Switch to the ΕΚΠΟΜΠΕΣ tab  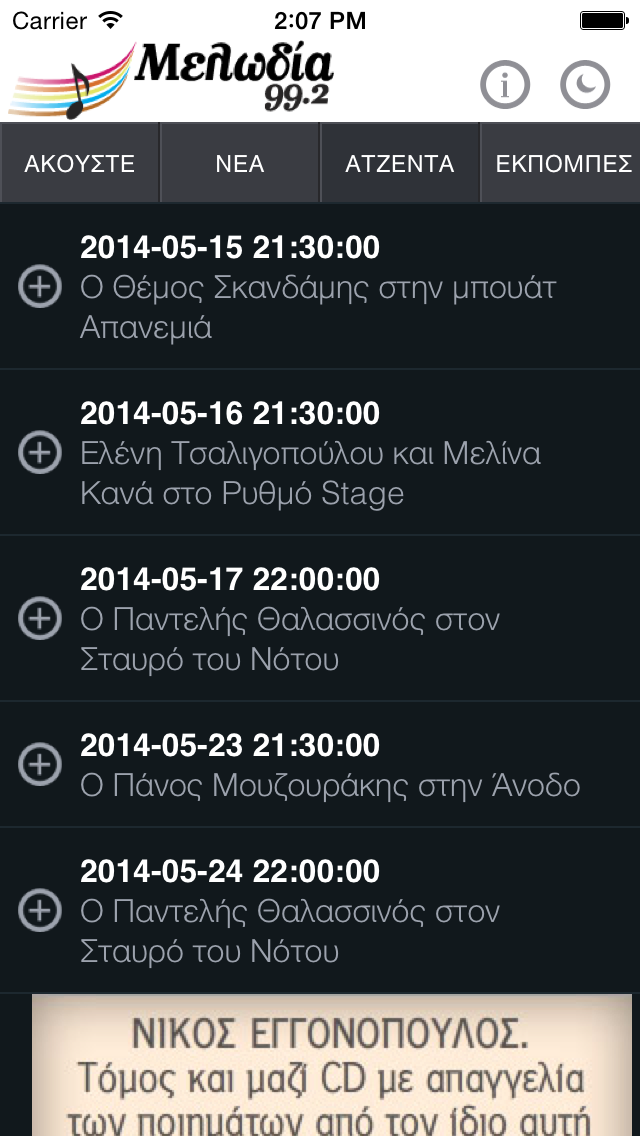(x=561, y=163)
